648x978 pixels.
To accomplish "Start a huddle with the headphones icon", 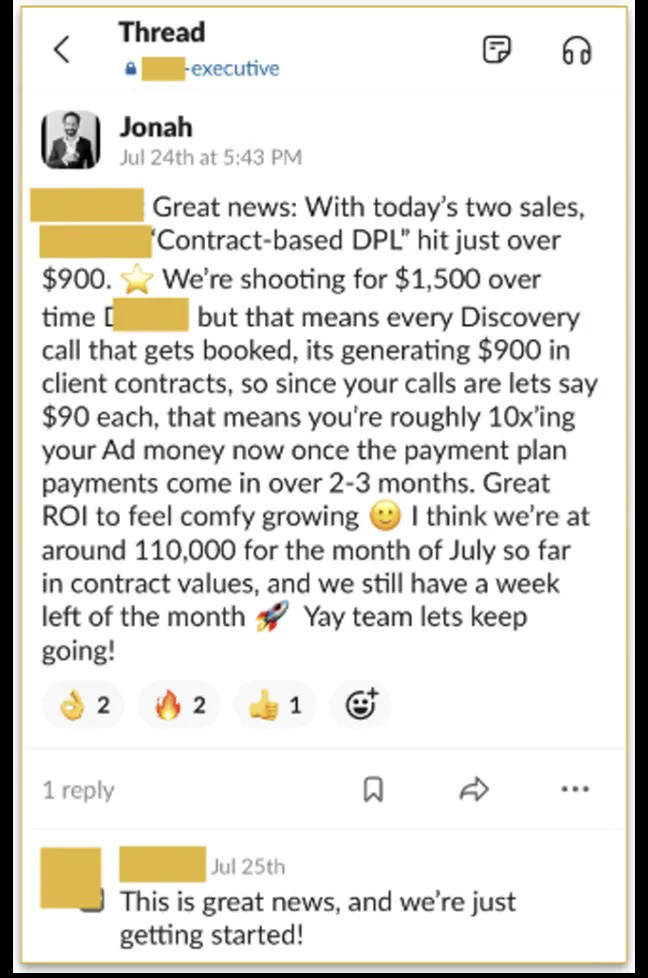I will click(x=576, y=50).
